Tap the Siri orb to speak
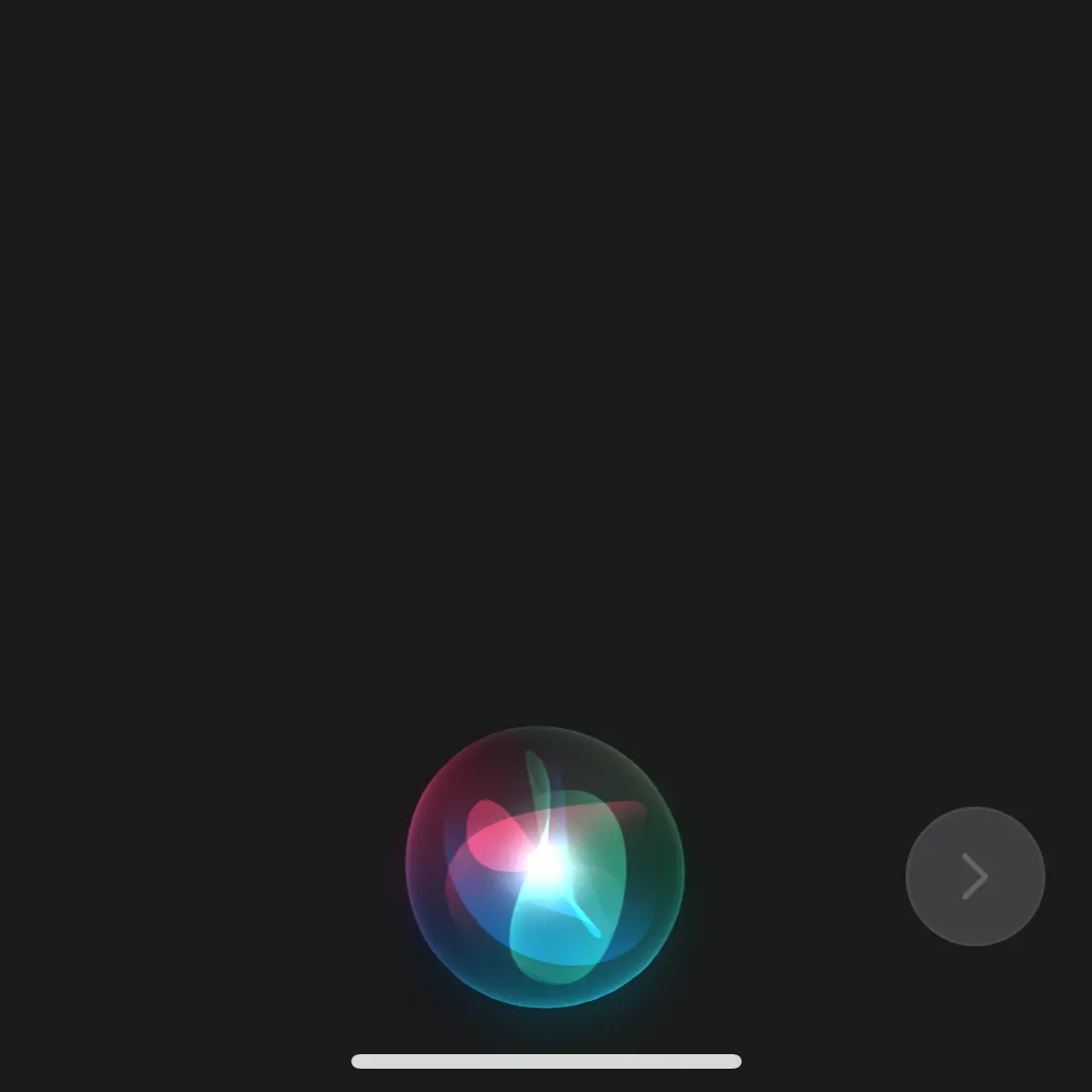 click(545, 867)
